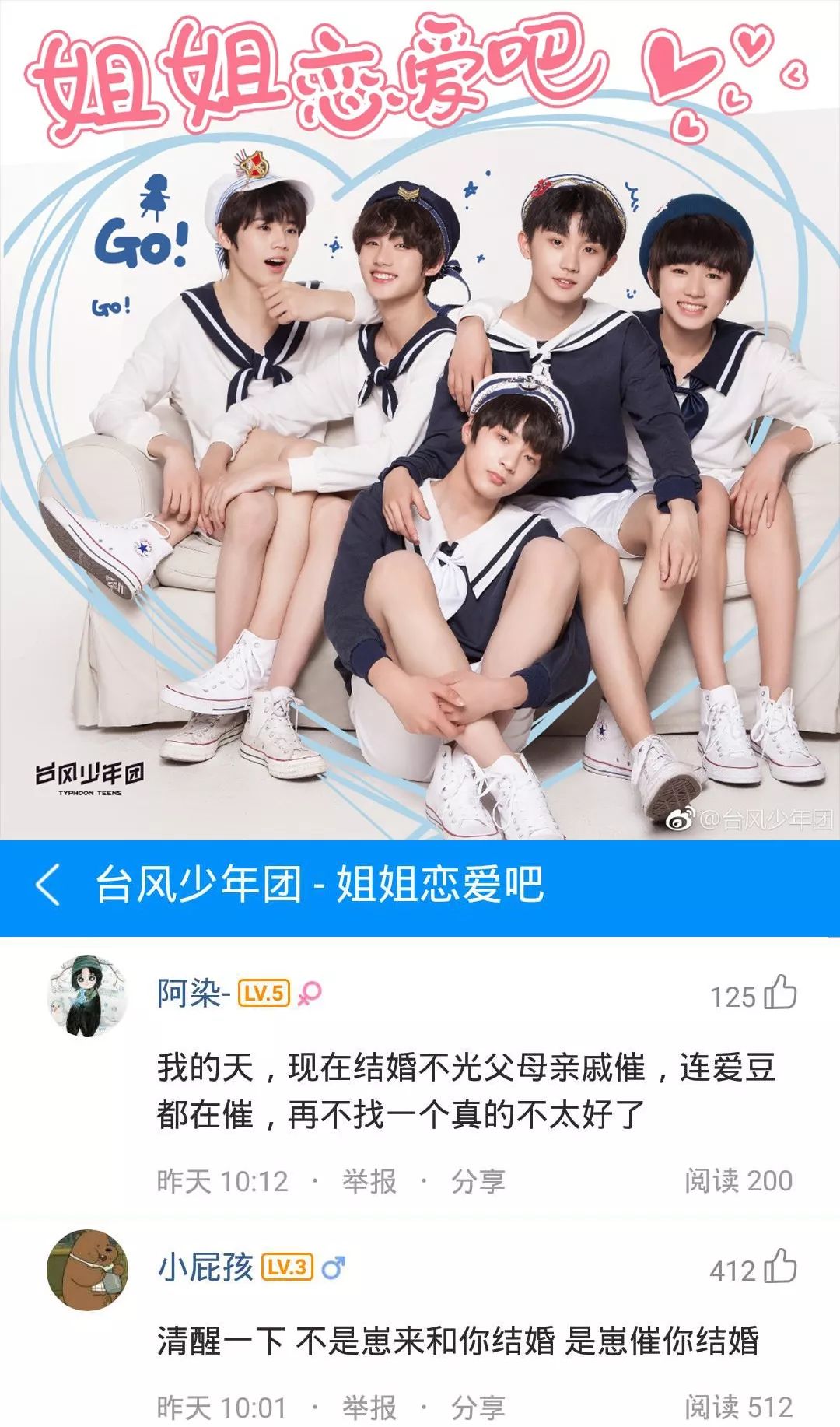Go back using the header arrow
840x1427 pixels.
47,885
